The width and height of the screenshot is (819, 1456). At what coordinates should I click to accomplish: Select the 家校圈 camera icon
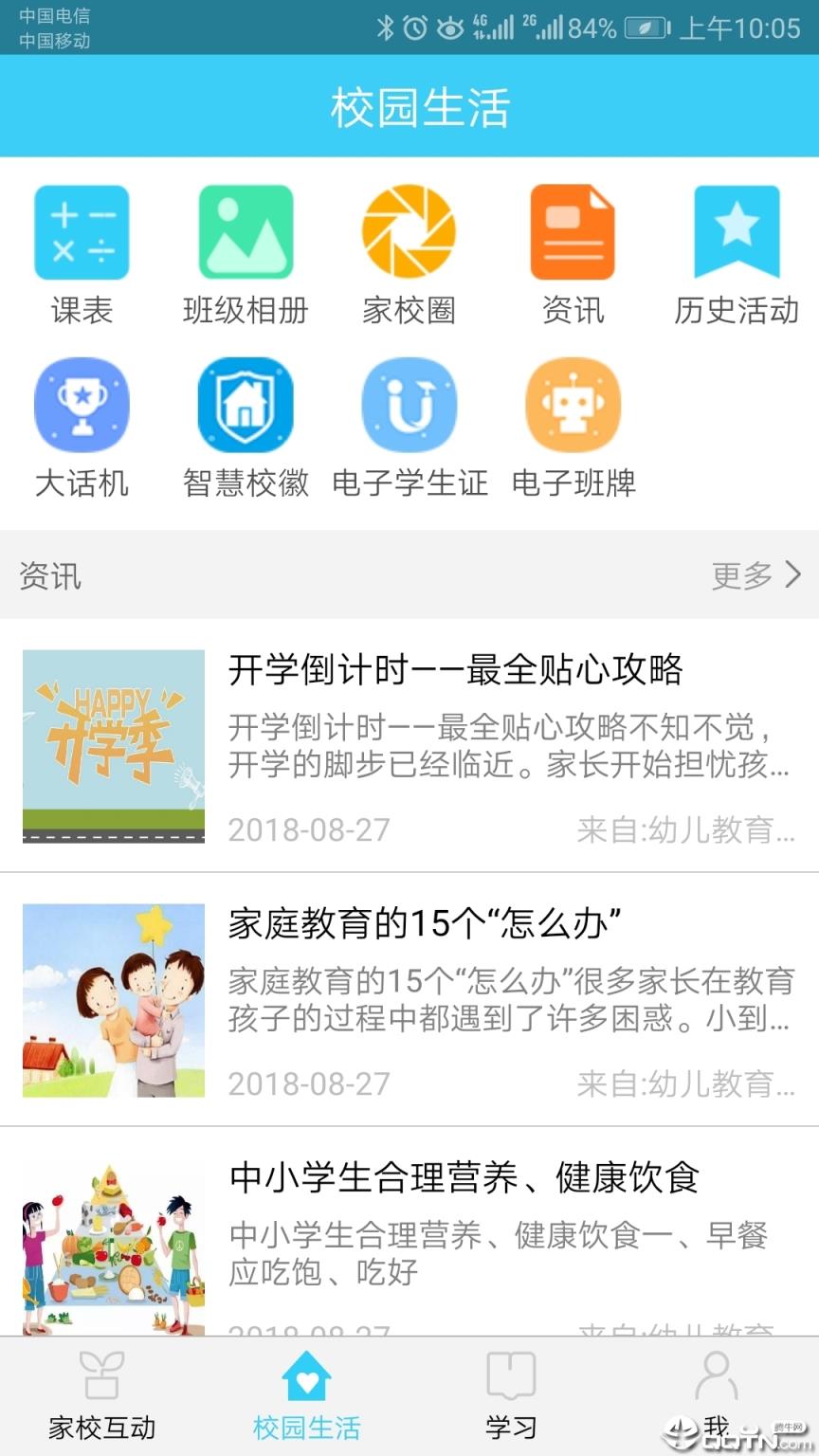[x=409, y=232]
